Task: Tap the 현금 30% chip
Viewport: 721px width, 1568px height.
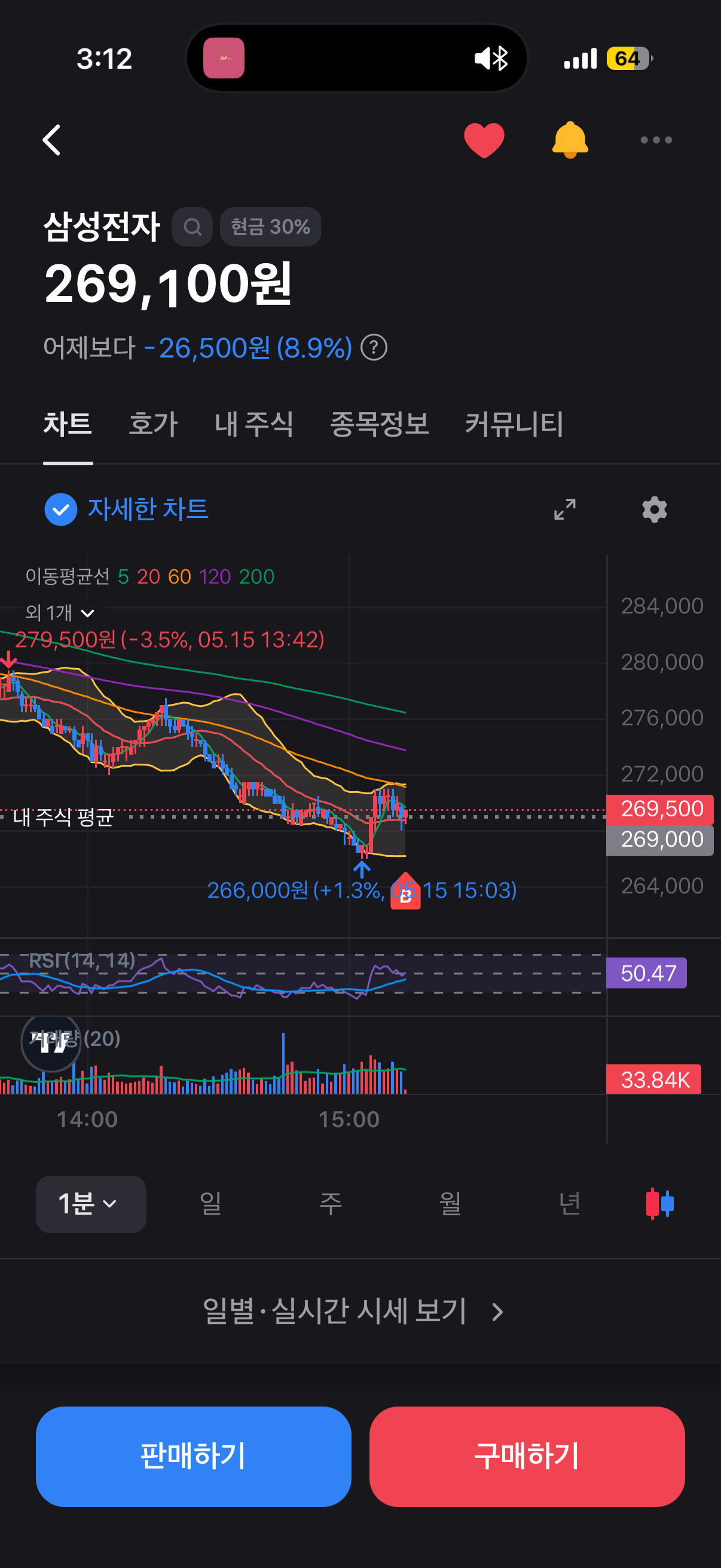Action: pyautogui.click(x=270, y=227)
